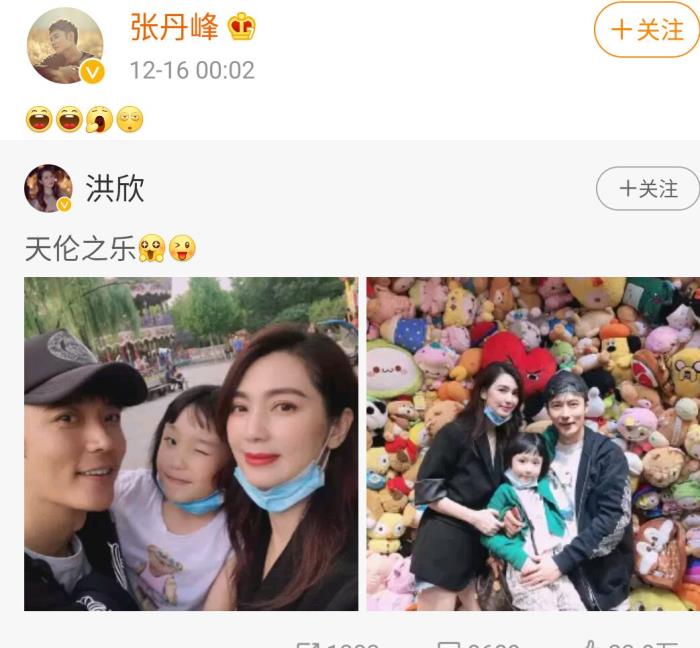Follow 张丹峰 with the orange 关注 button
Screen dimensions: 700x648
click(646, 30)
